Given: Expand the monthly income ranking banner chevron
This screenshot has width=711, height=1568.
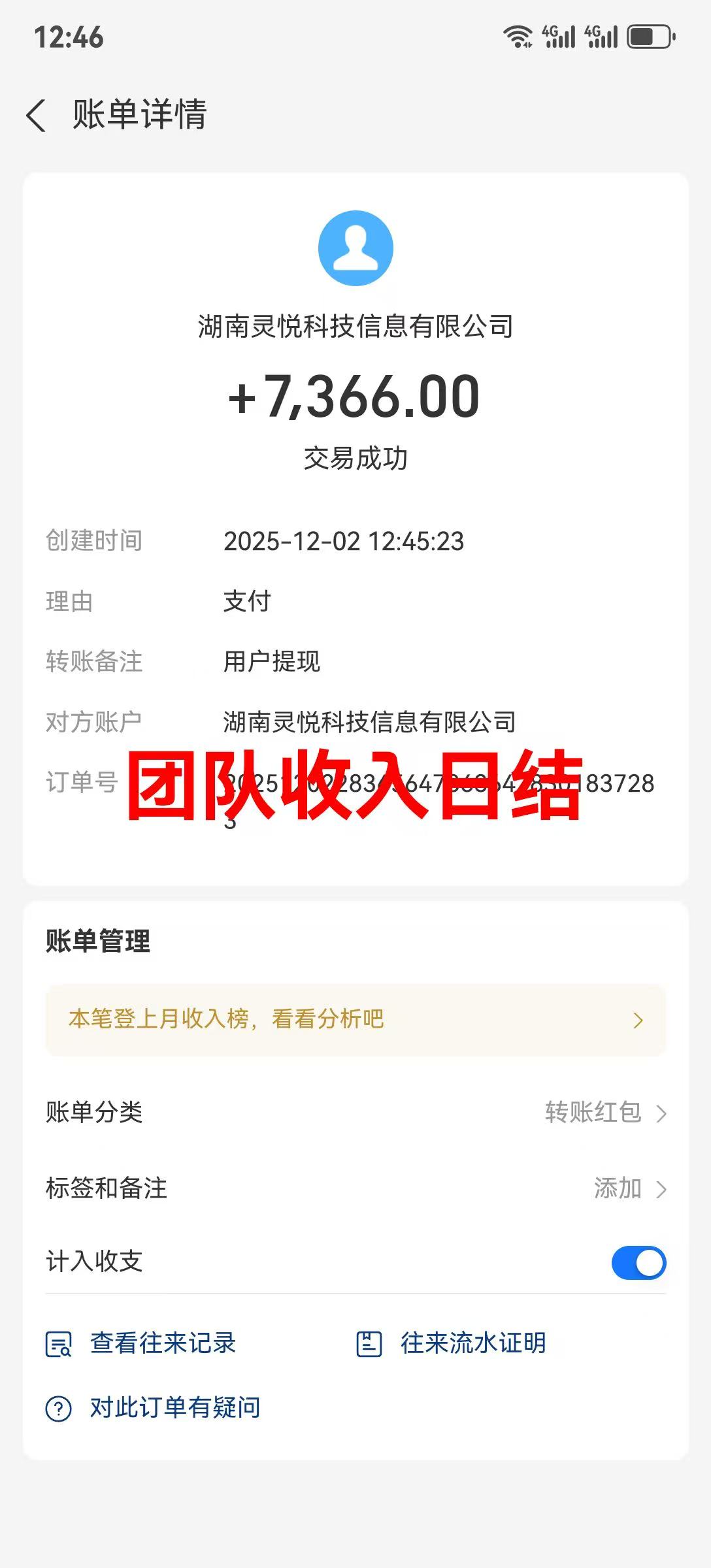Looking at the screenshot, I should point(638,1019).
